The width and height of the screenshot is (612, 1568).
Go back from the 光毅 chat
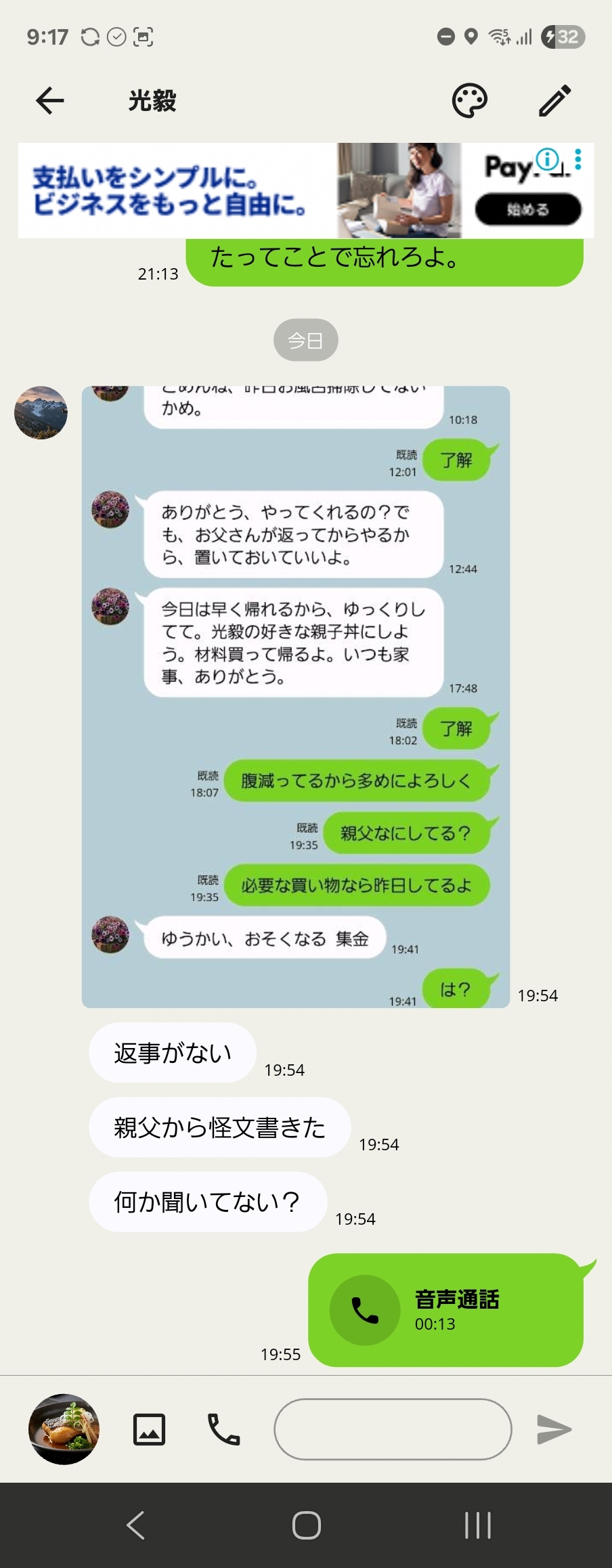click(x=49, y=102)
